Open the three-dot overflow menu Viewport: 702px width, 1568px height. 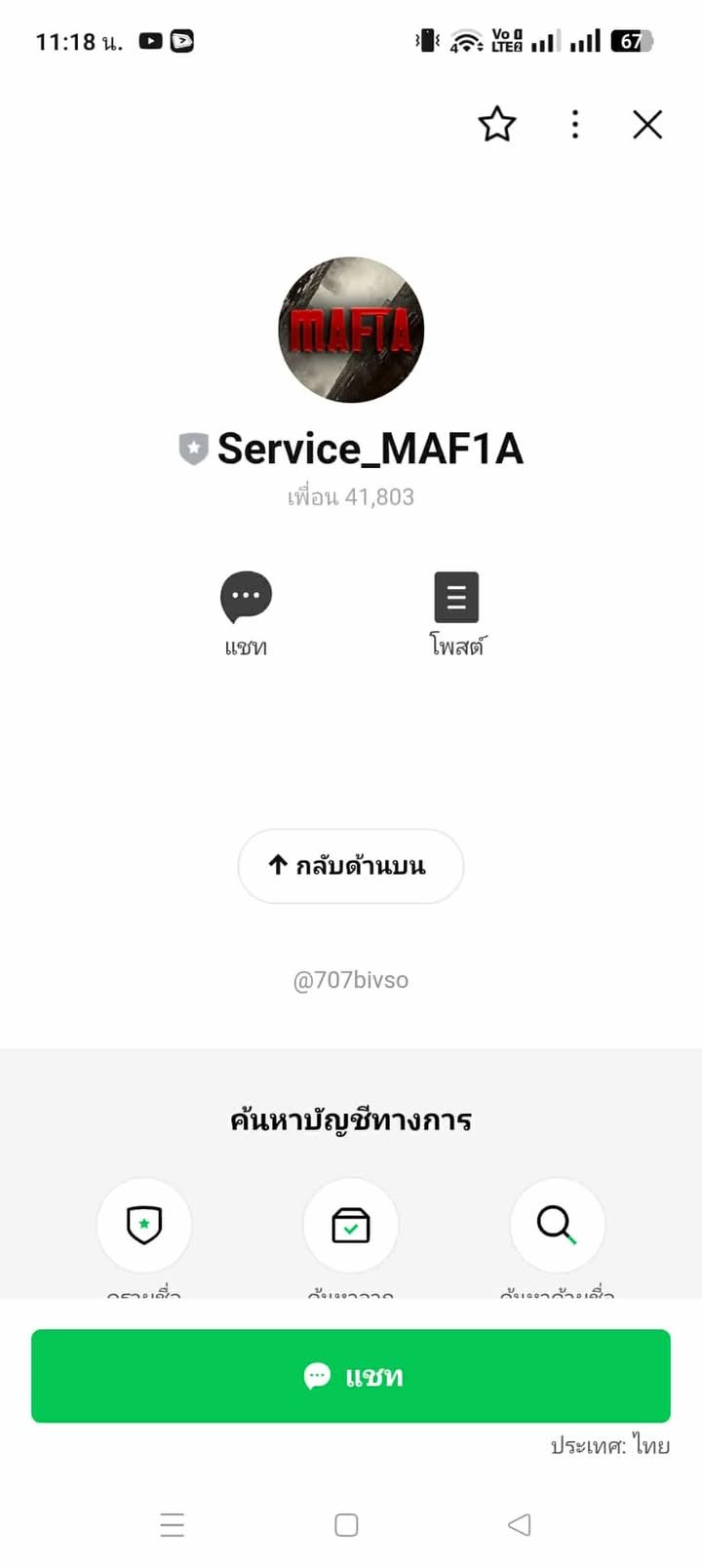pos(575,125)
